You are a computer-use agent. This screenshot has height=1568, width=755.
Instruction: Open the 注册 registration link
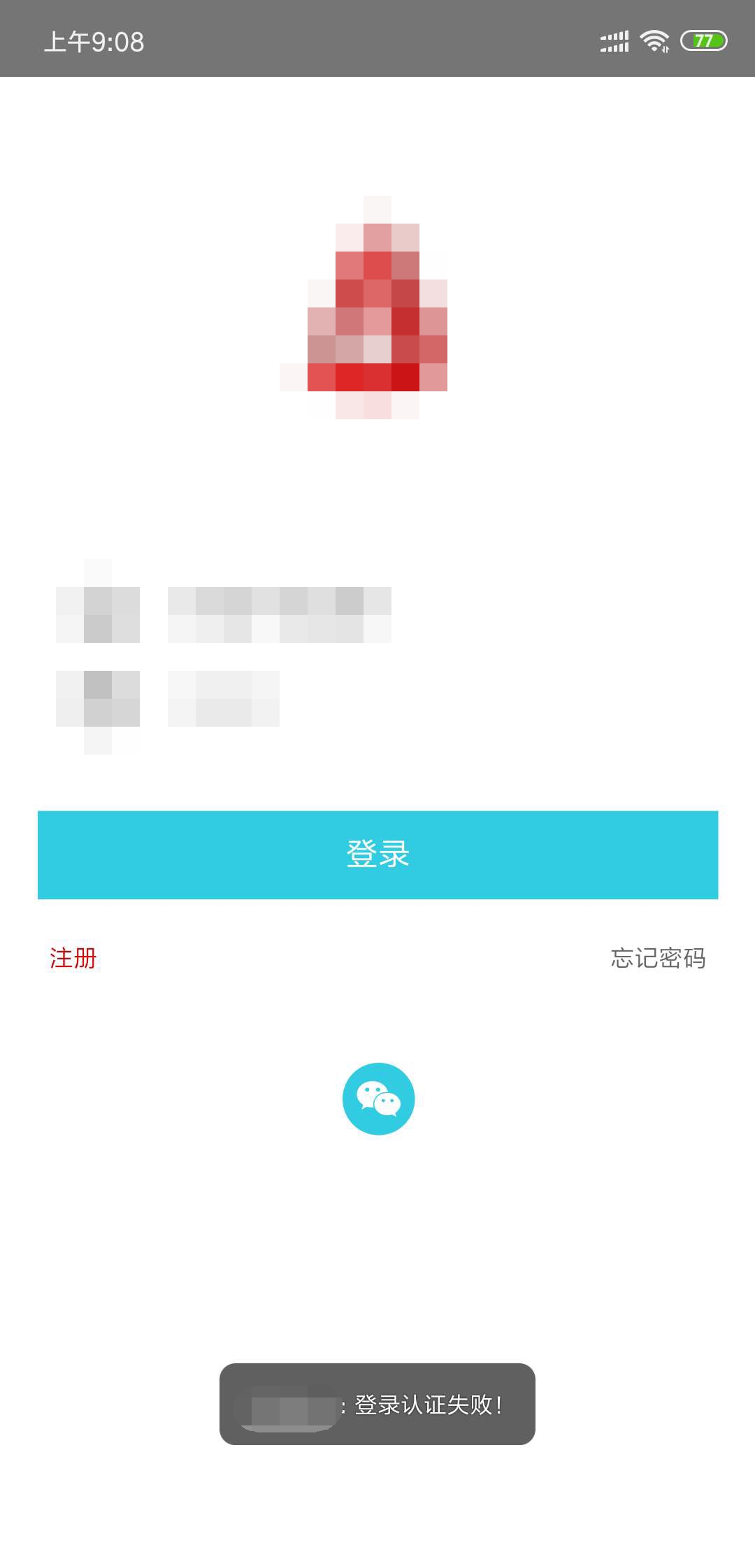tap(73, 958)
